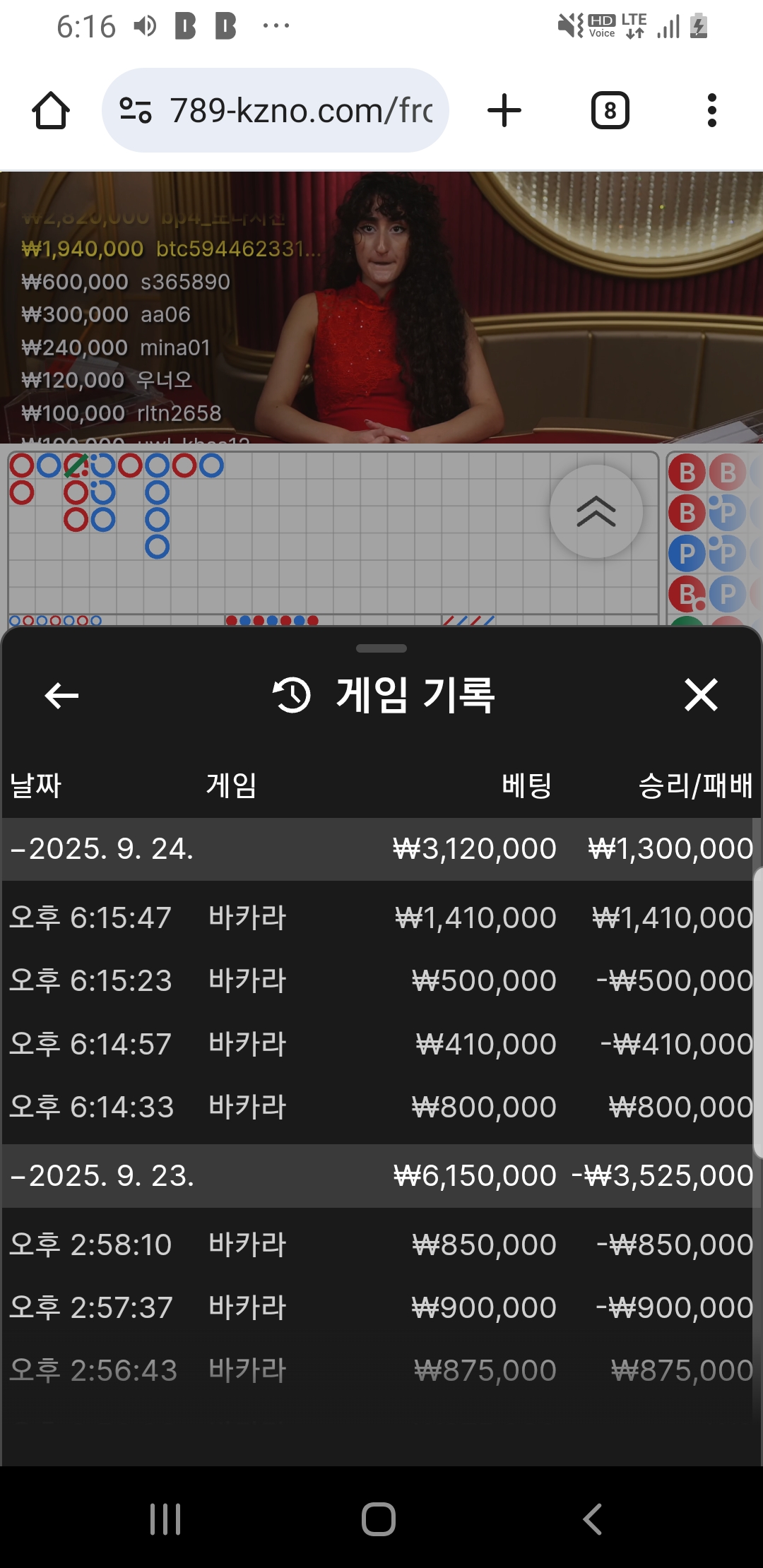Open the browser overflow menu
This screenshot has width=763, height=1568.
711,111
